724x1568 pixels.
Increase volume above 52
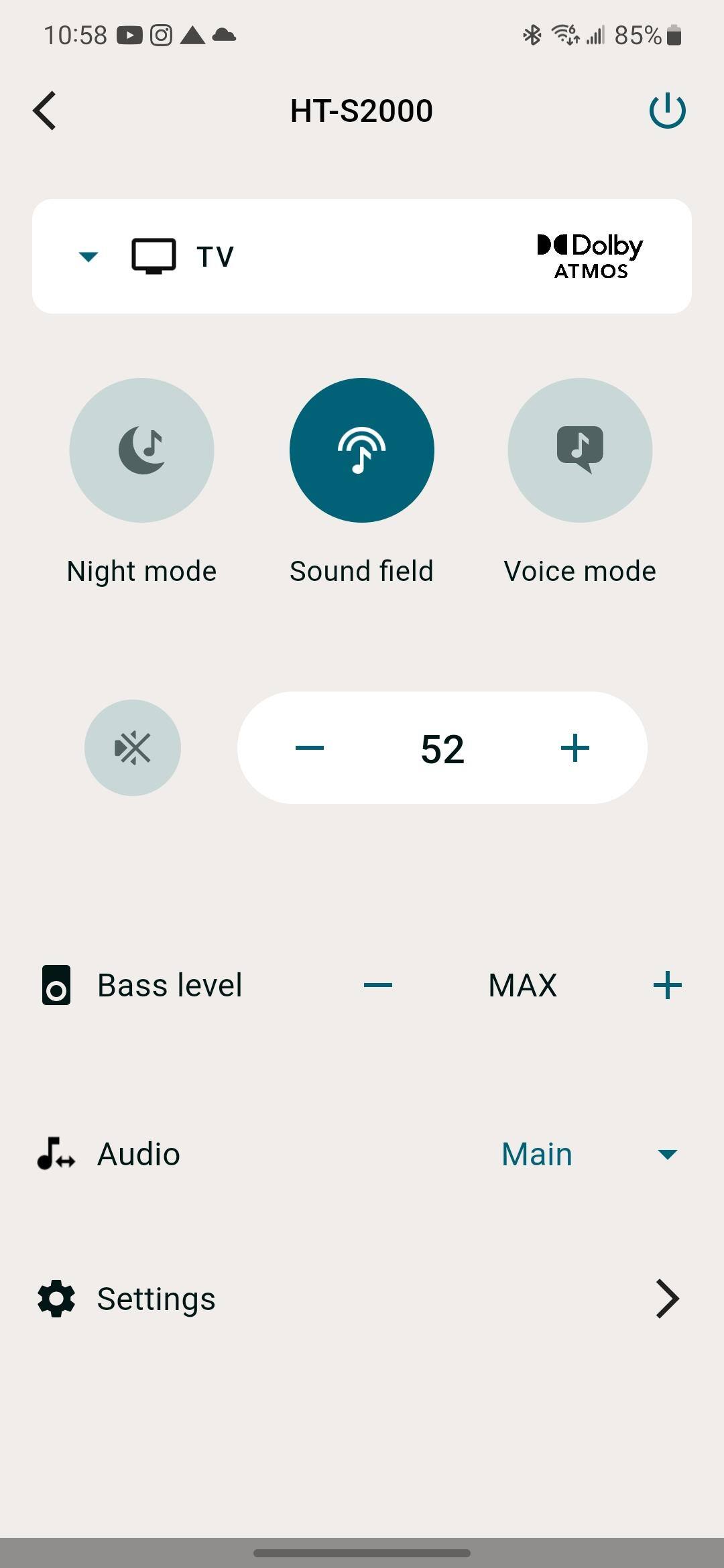[575, 748]
